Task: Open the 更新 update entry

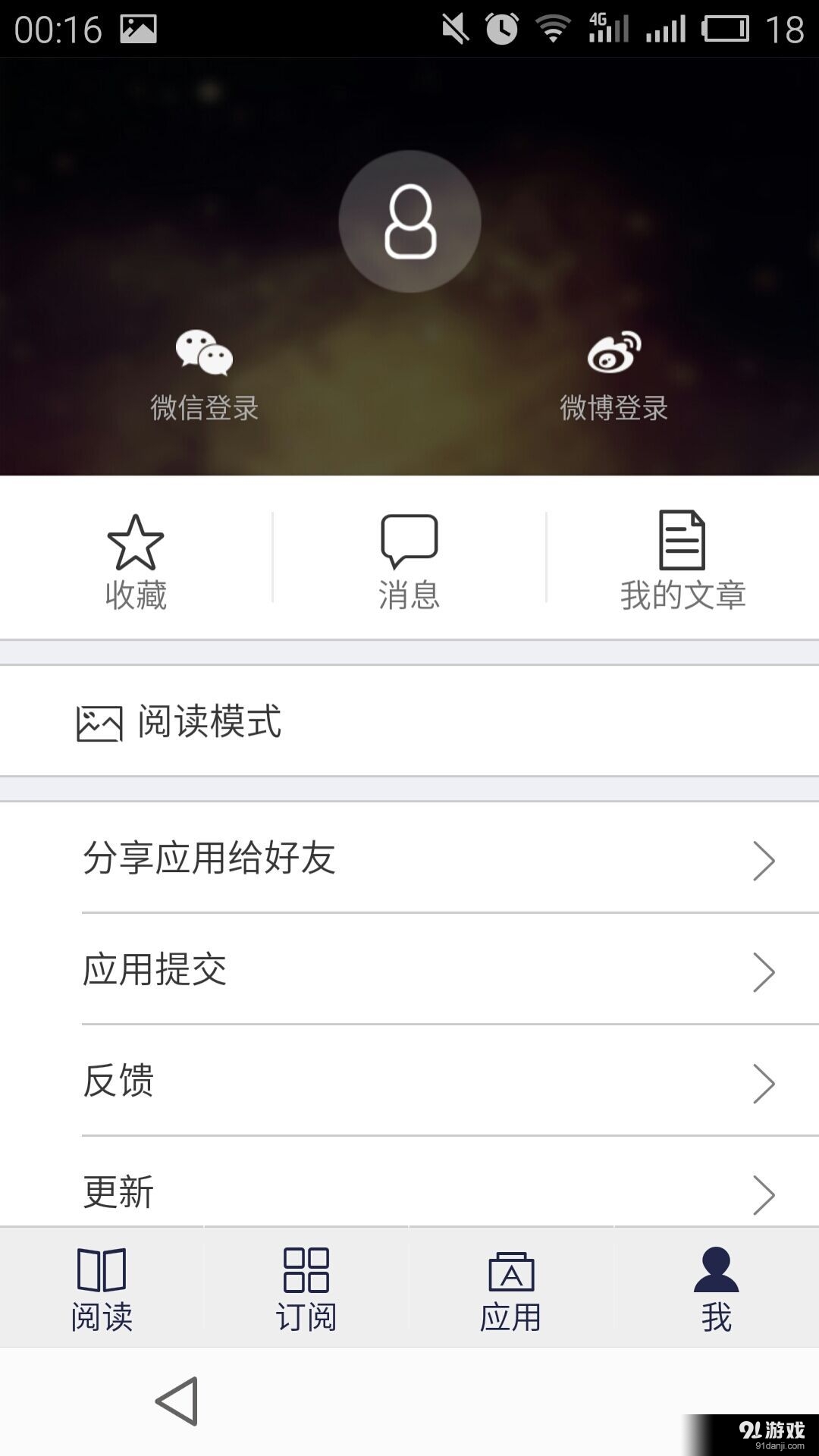Action: click(x=409, y=1192)
